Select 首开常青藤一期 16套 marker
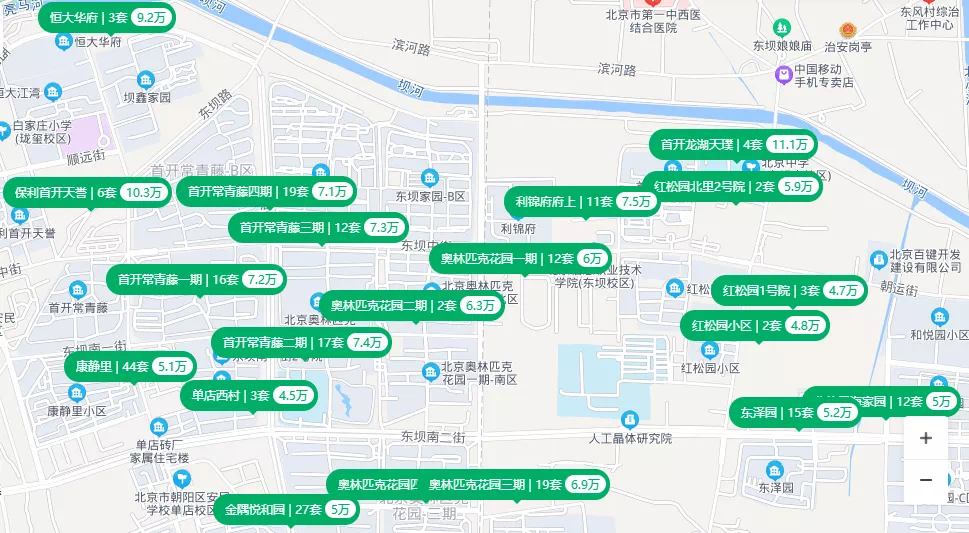Image resolution: width=969 pixels, height=533 pixels. (196, 279)
